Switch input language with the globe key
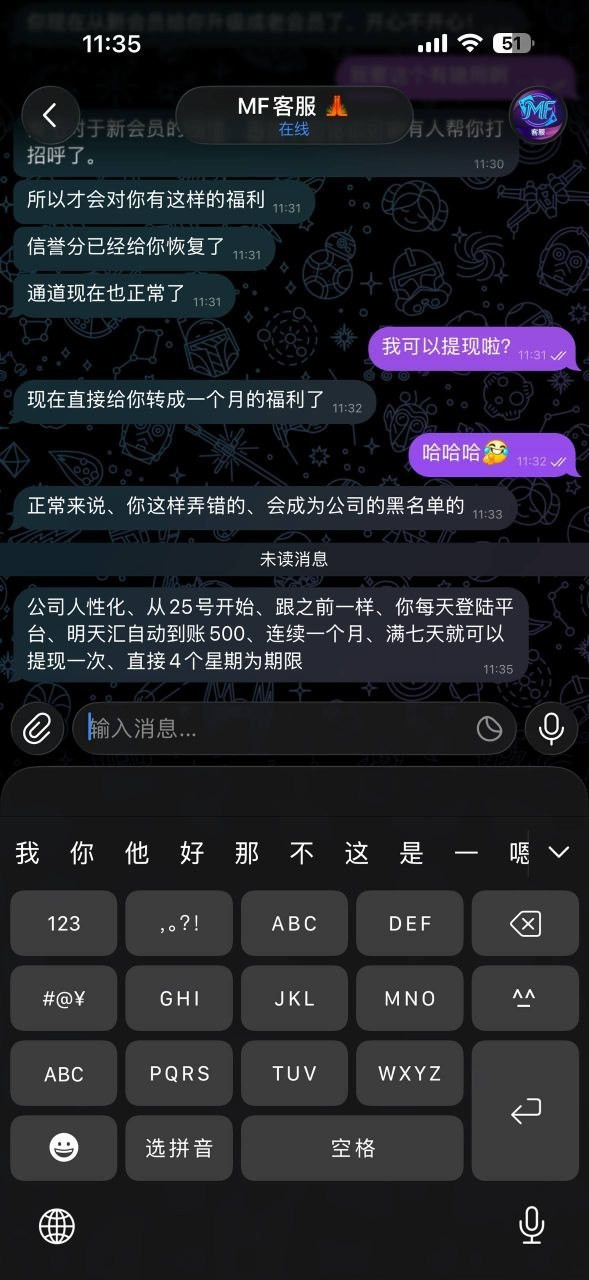This screenshot has height=1280, width=589. pos(57,1225)
